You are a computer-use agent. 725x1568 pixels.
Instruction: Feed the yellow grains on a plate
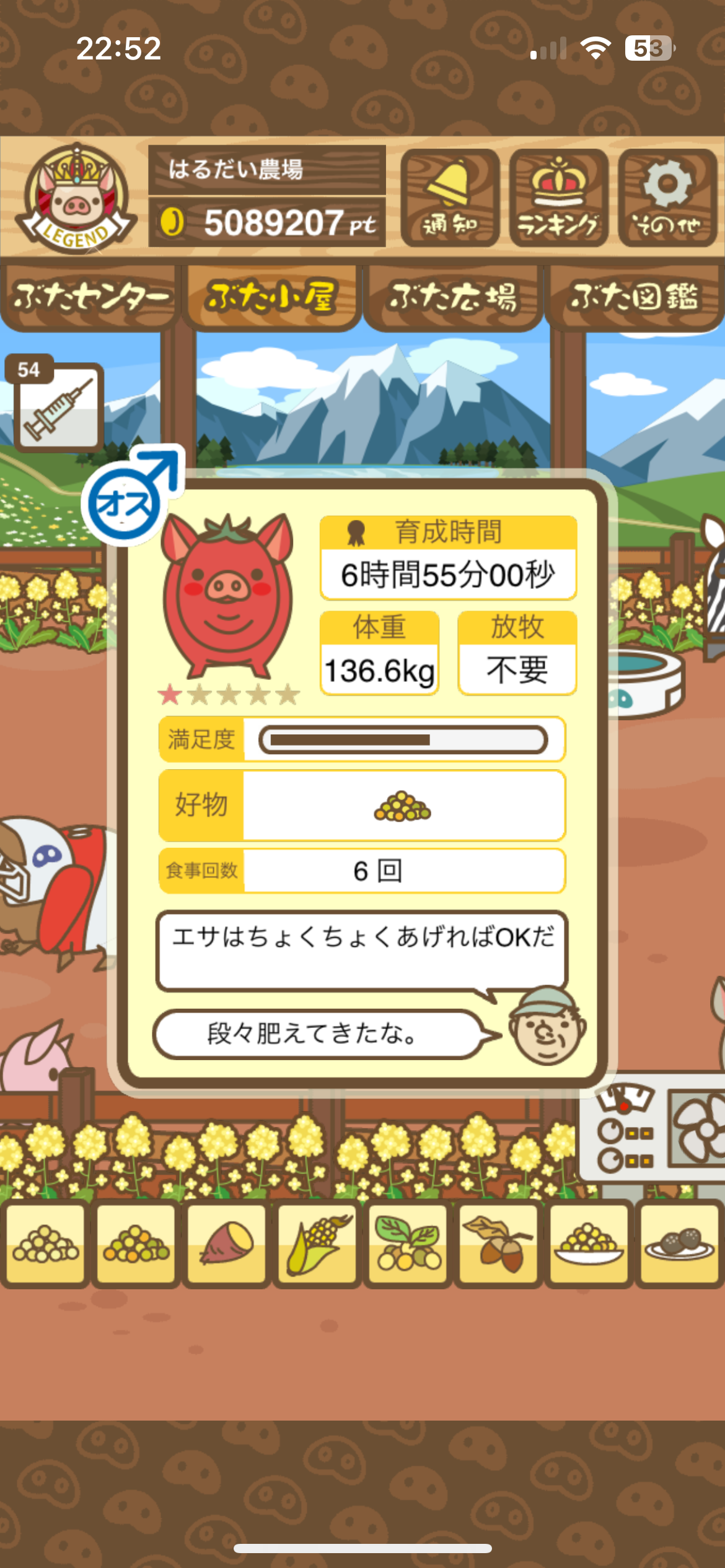pyautogui.click(x=589, y=1243)
